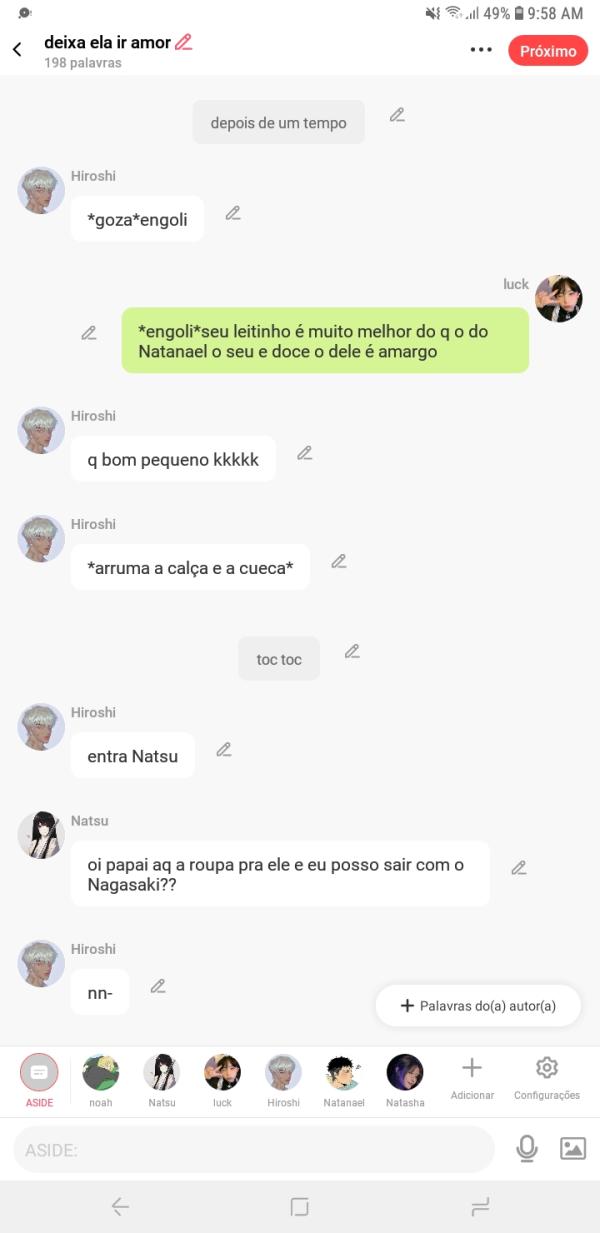Select character Natanael

(344, 1080)
